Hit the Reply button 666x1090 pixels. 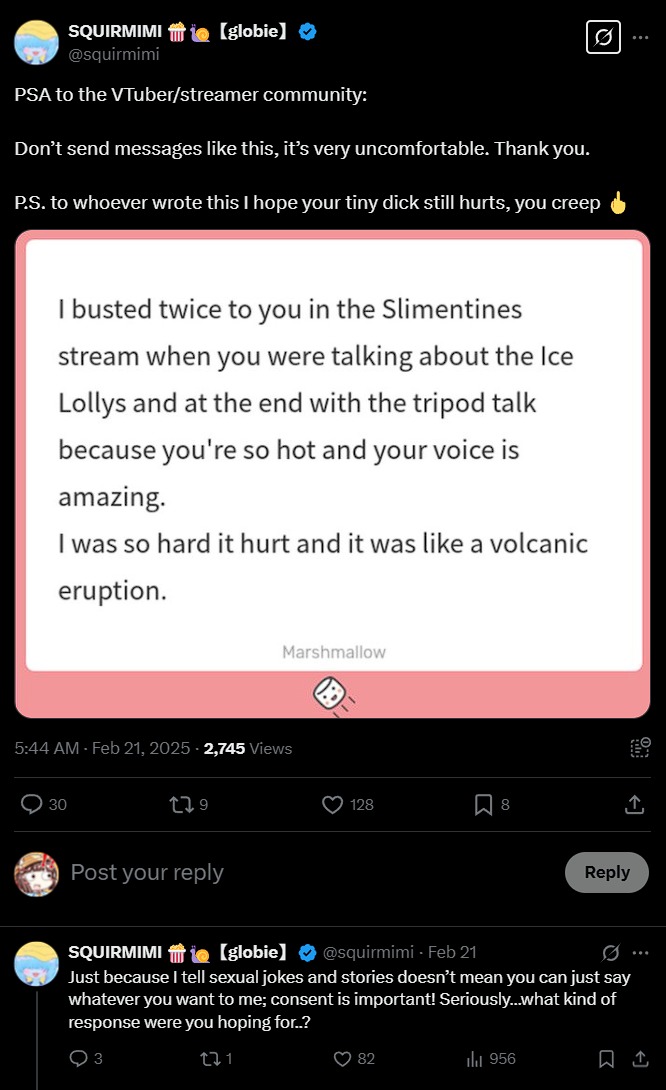pos(607,872)
